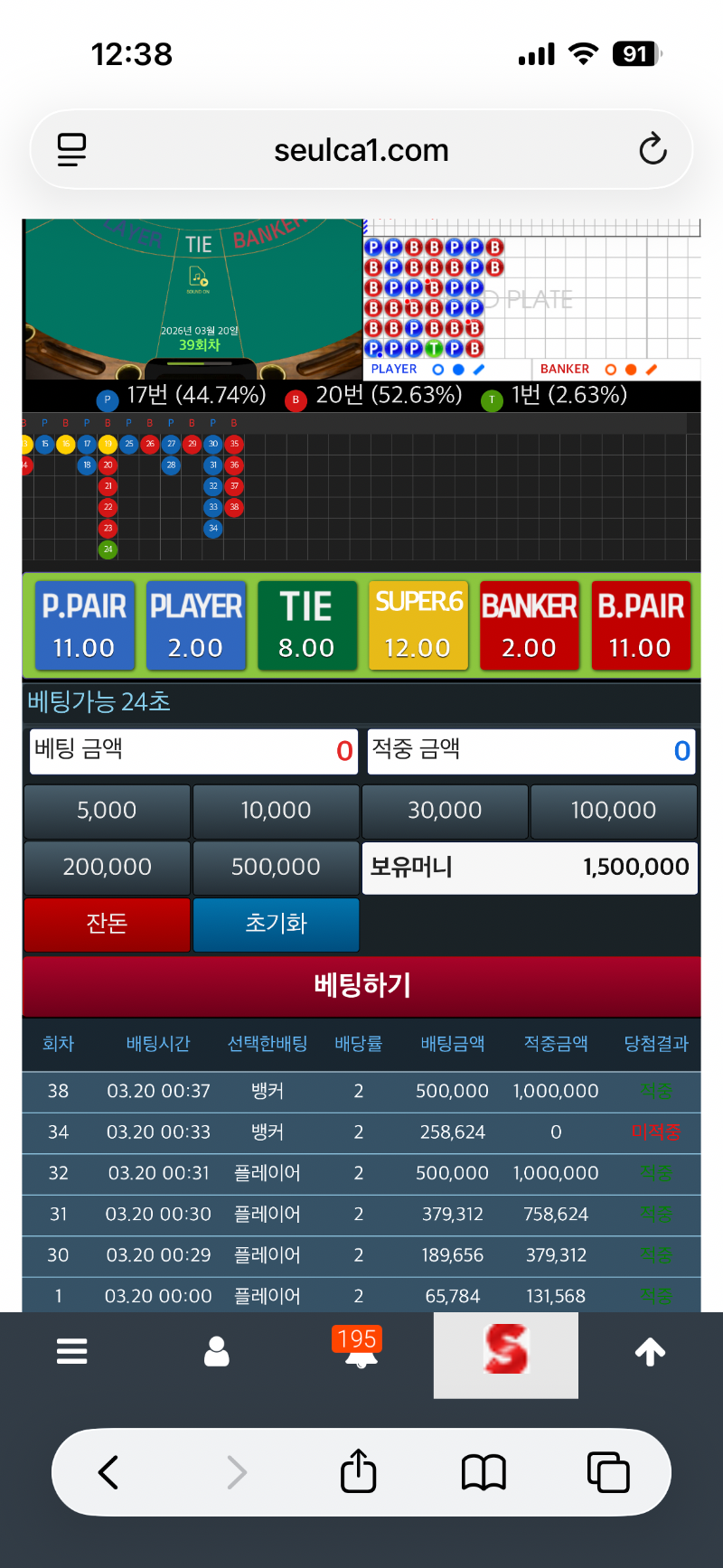Pick the B.PAIR 11.00 bet
723x1568 pixels.
[x=640, y=625]
